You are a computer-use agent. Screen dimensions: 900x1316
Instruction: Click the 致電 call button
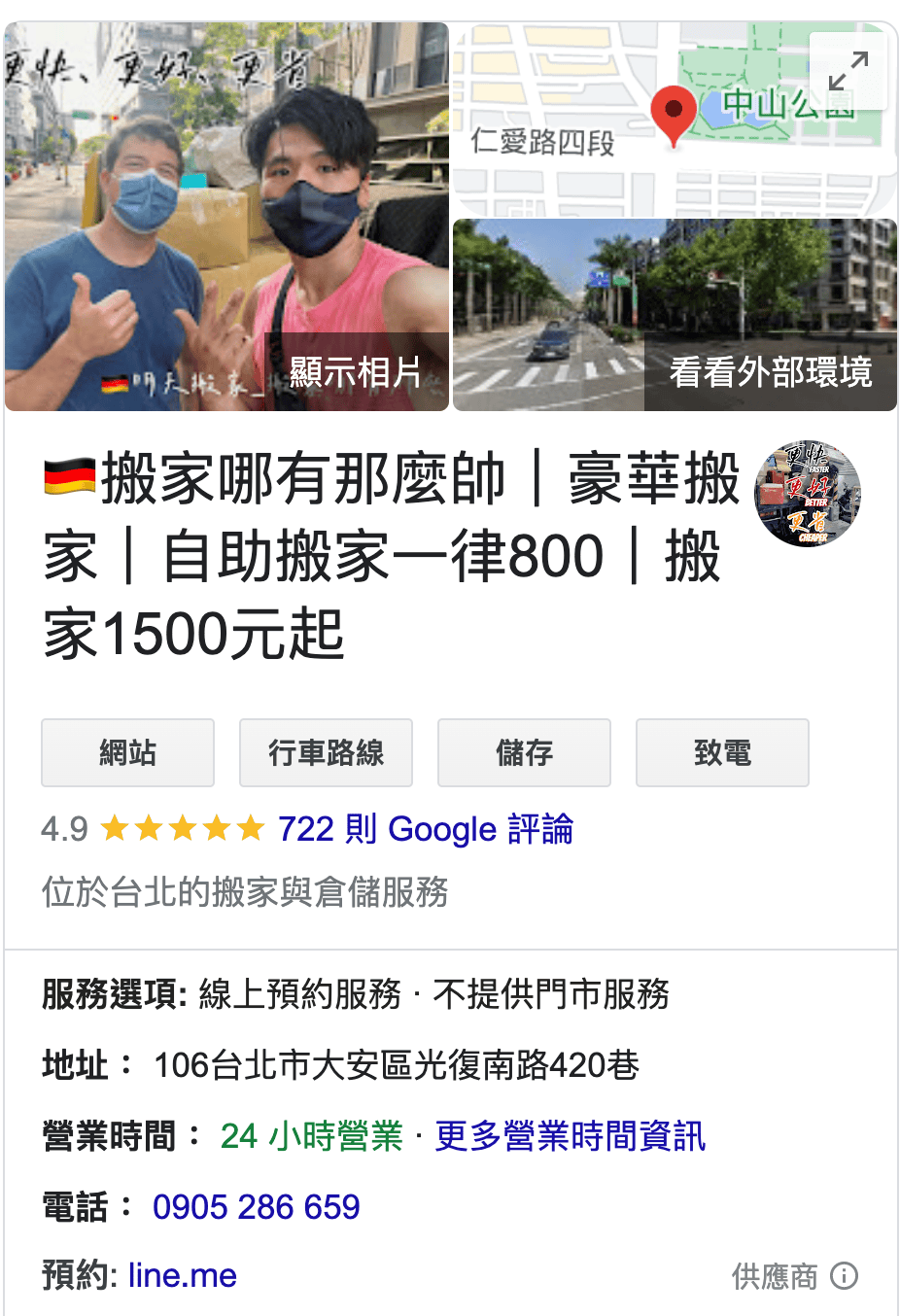click(722, 752)
